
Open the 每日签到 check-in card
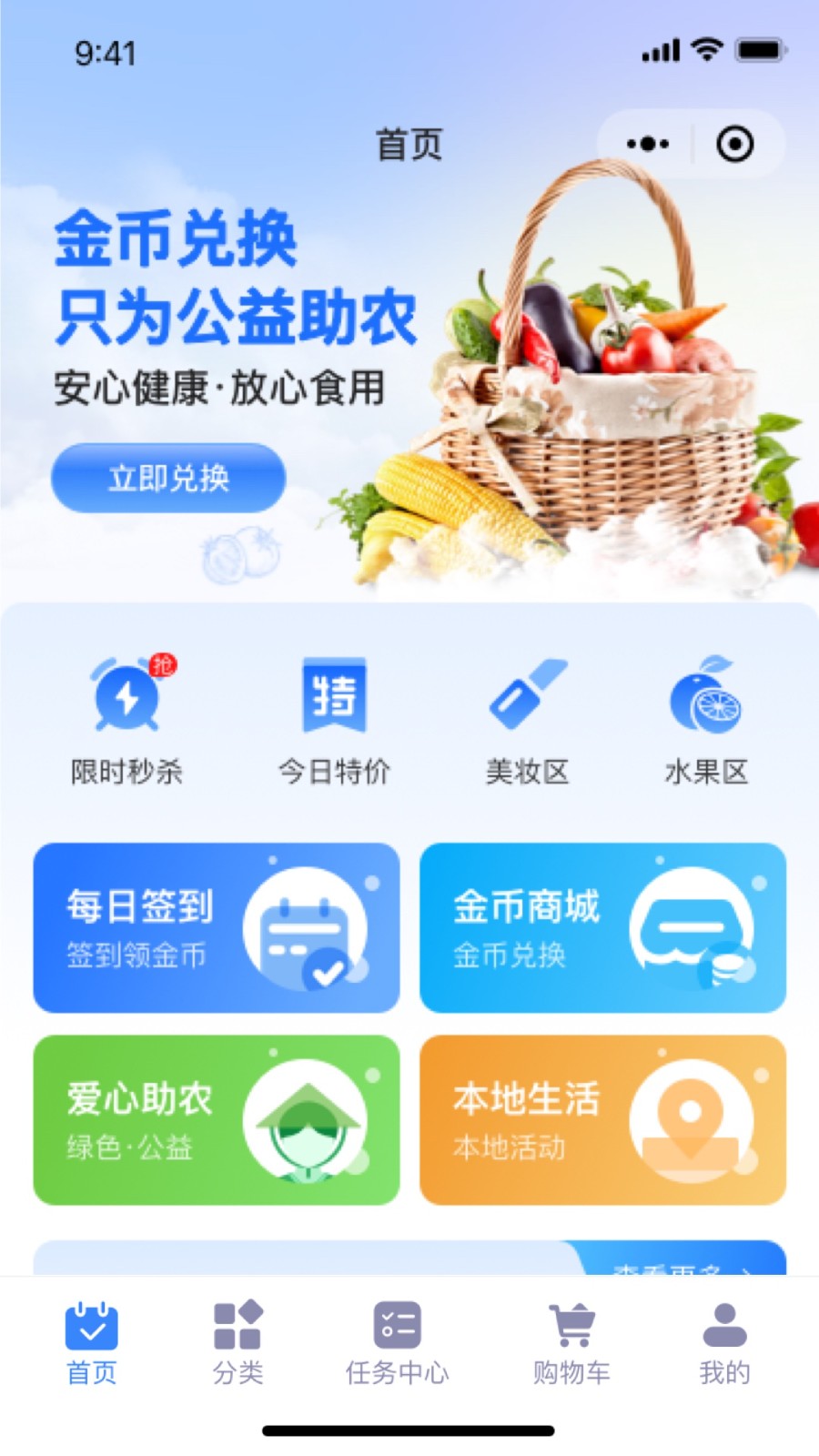pyautogui.click(x=217, y=927)
